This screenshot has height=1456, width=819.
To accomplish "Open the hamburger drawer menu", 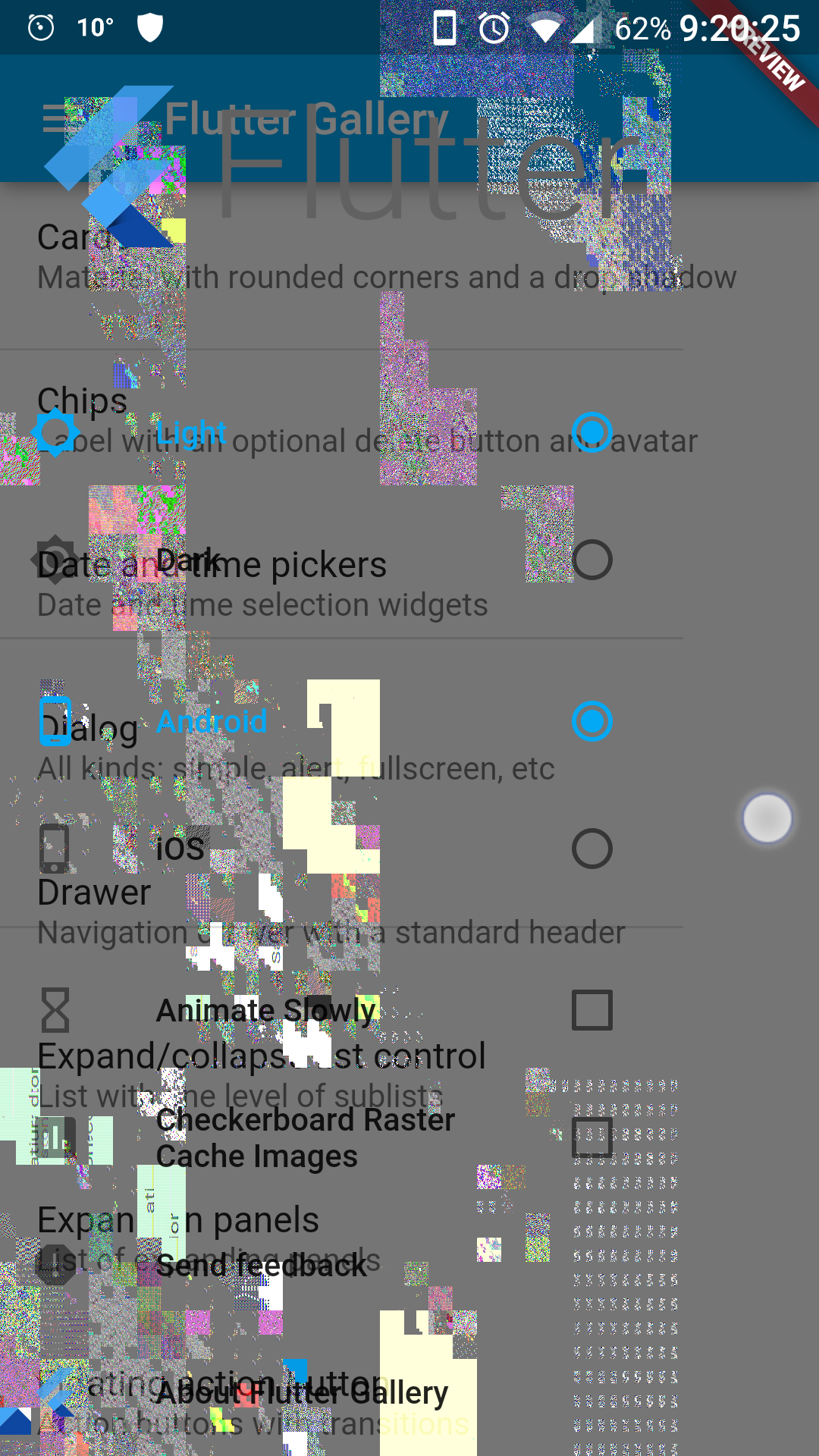I will coord(58,118).
